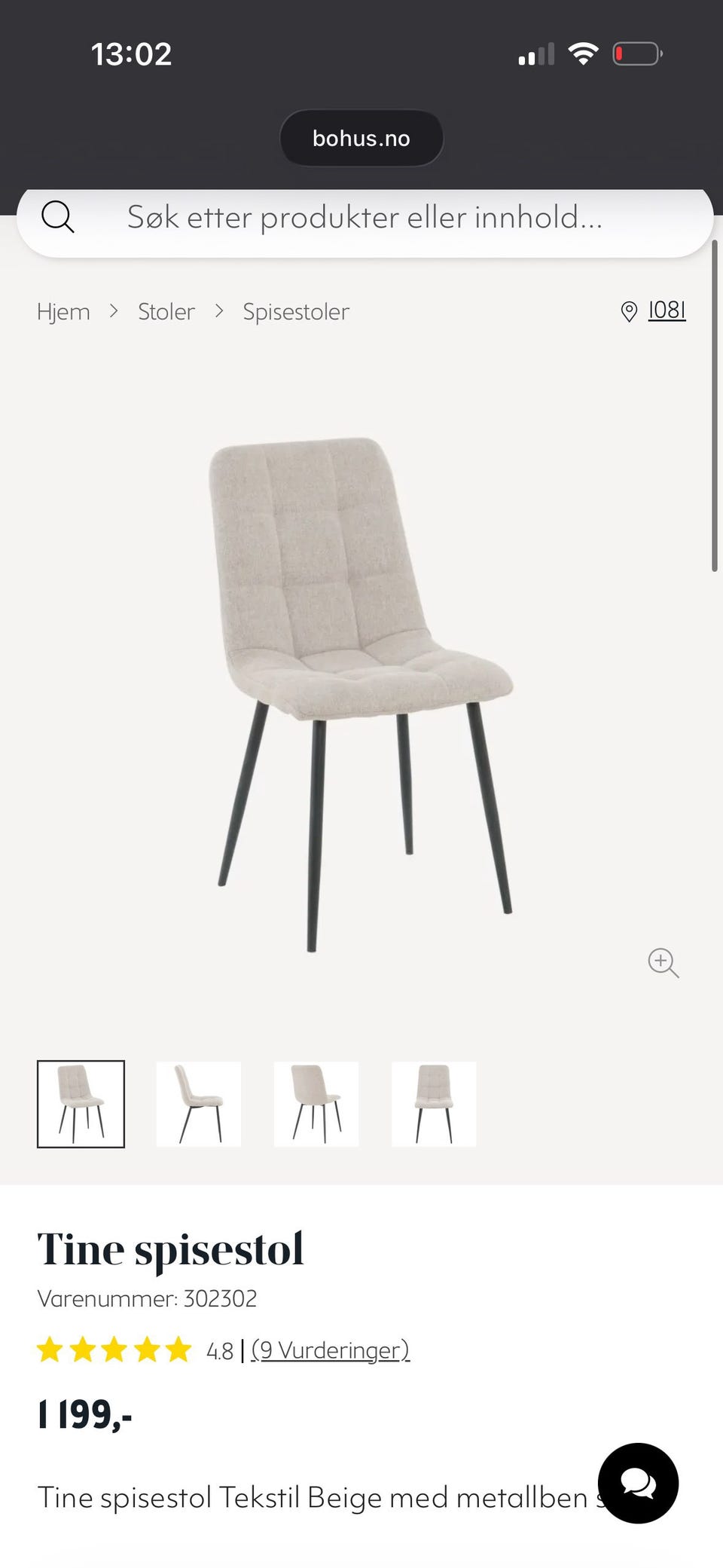Read the 9 Vurderinger reviews
The height and width of the screenshot is (1568, 723).
click(x=330, y=1350)
